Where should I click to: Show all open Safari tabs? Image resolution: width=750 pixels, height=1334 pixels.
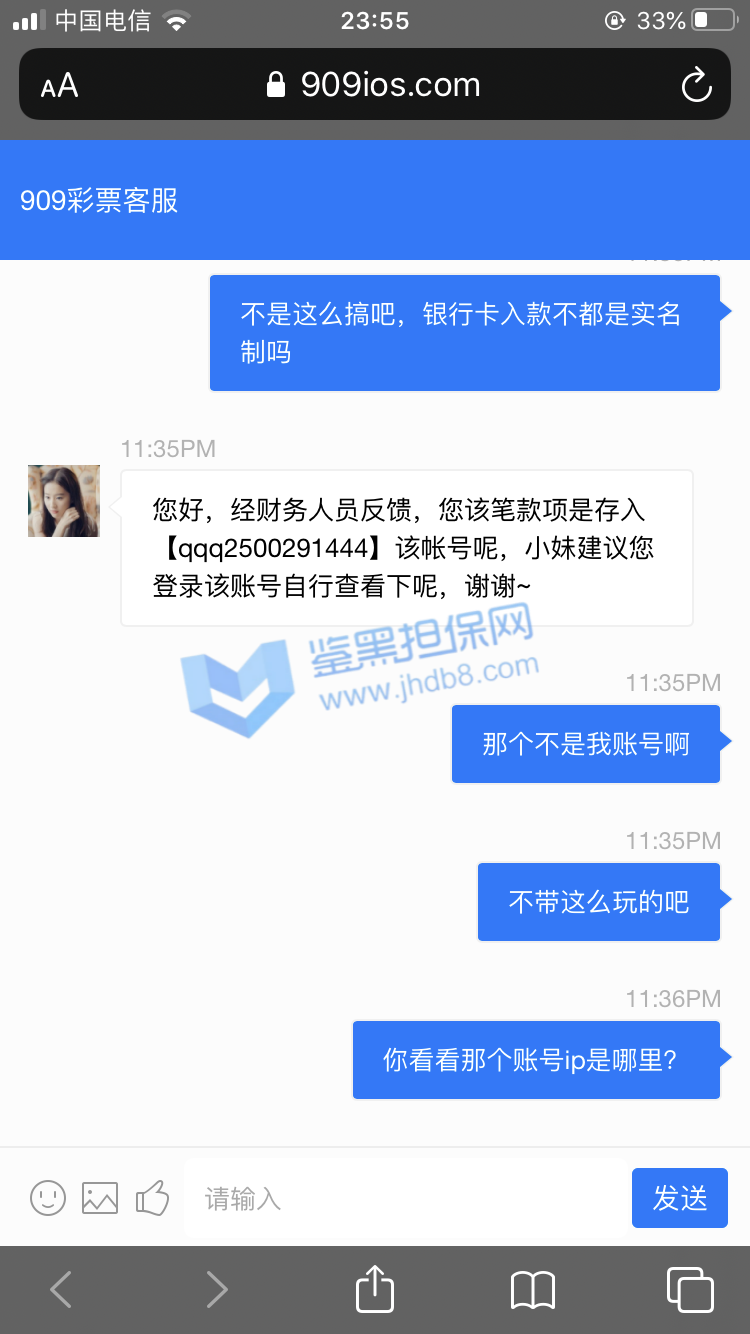coord(689,1289)
